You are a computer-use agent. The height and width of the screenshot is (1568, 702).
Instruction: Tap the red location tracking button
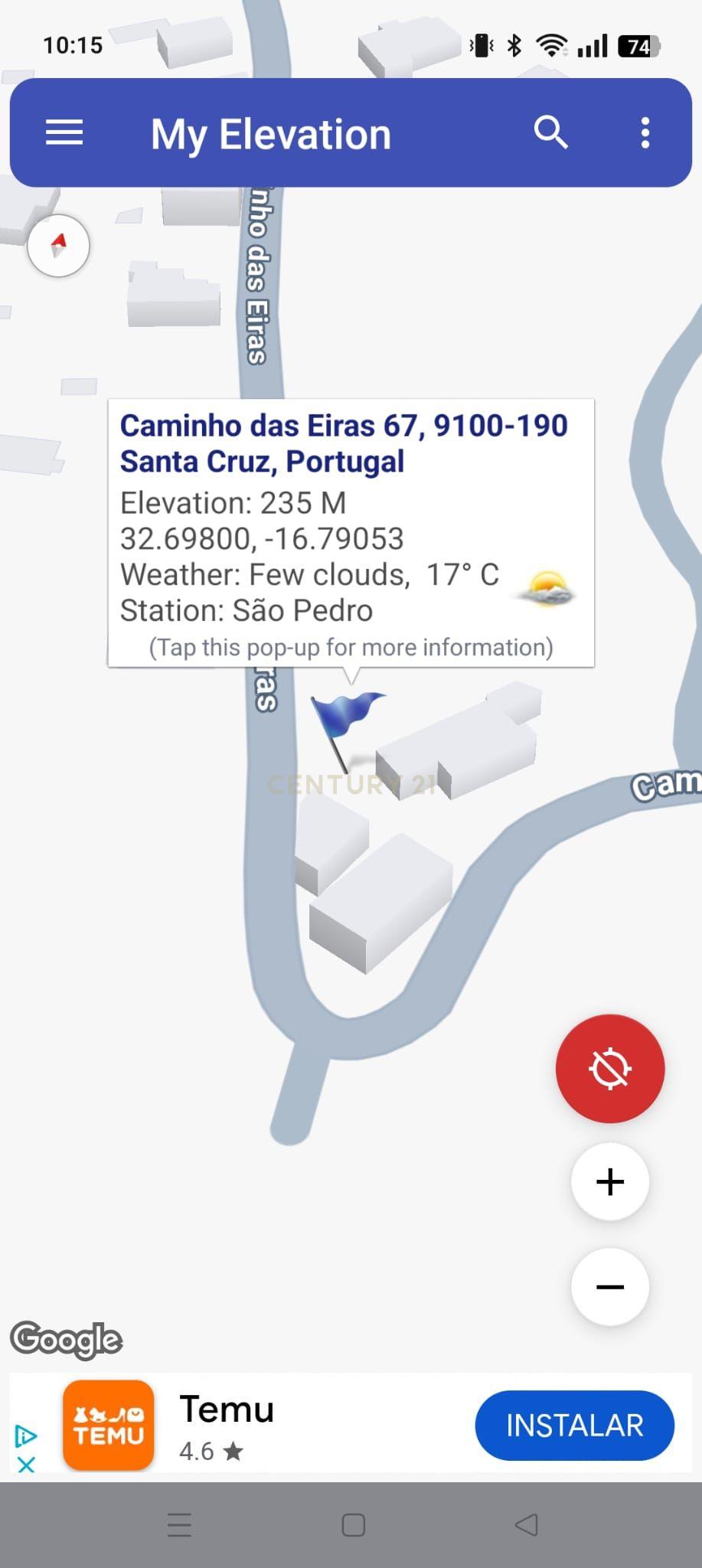(610, 1068)
